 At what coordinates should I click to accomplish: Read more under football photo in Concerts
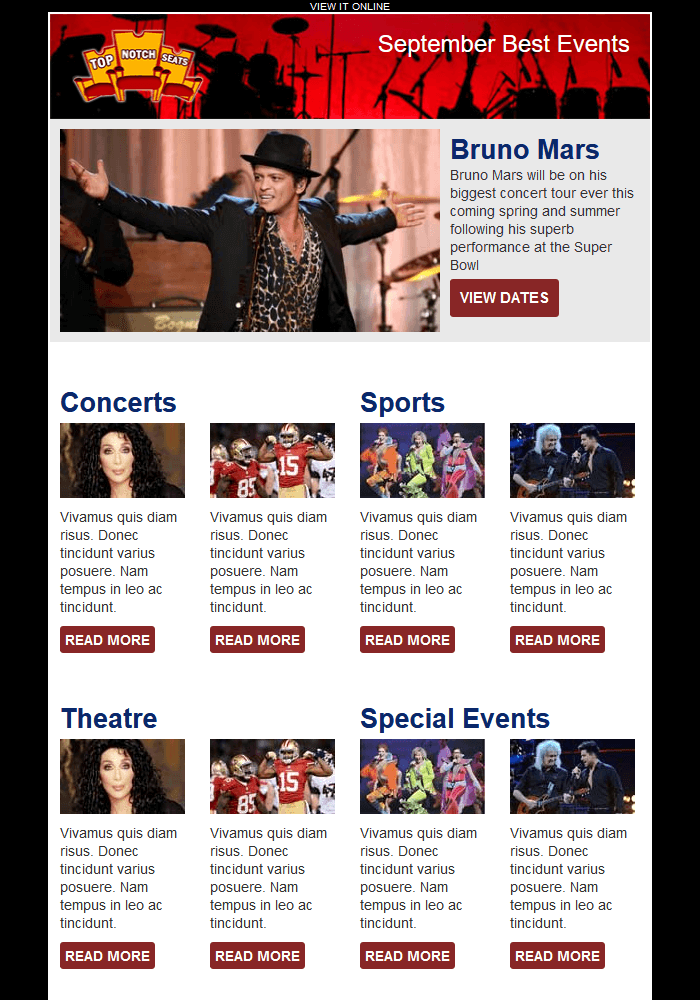(257, 640)
